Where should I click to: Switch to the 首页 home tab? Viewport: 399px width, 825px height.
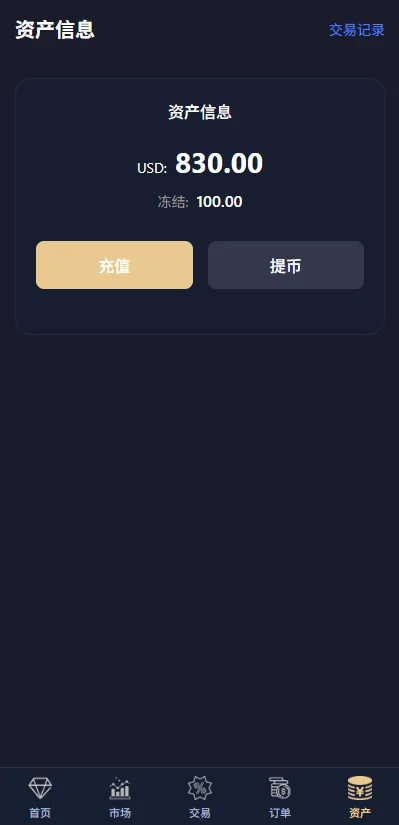click(x=40, y=797)
